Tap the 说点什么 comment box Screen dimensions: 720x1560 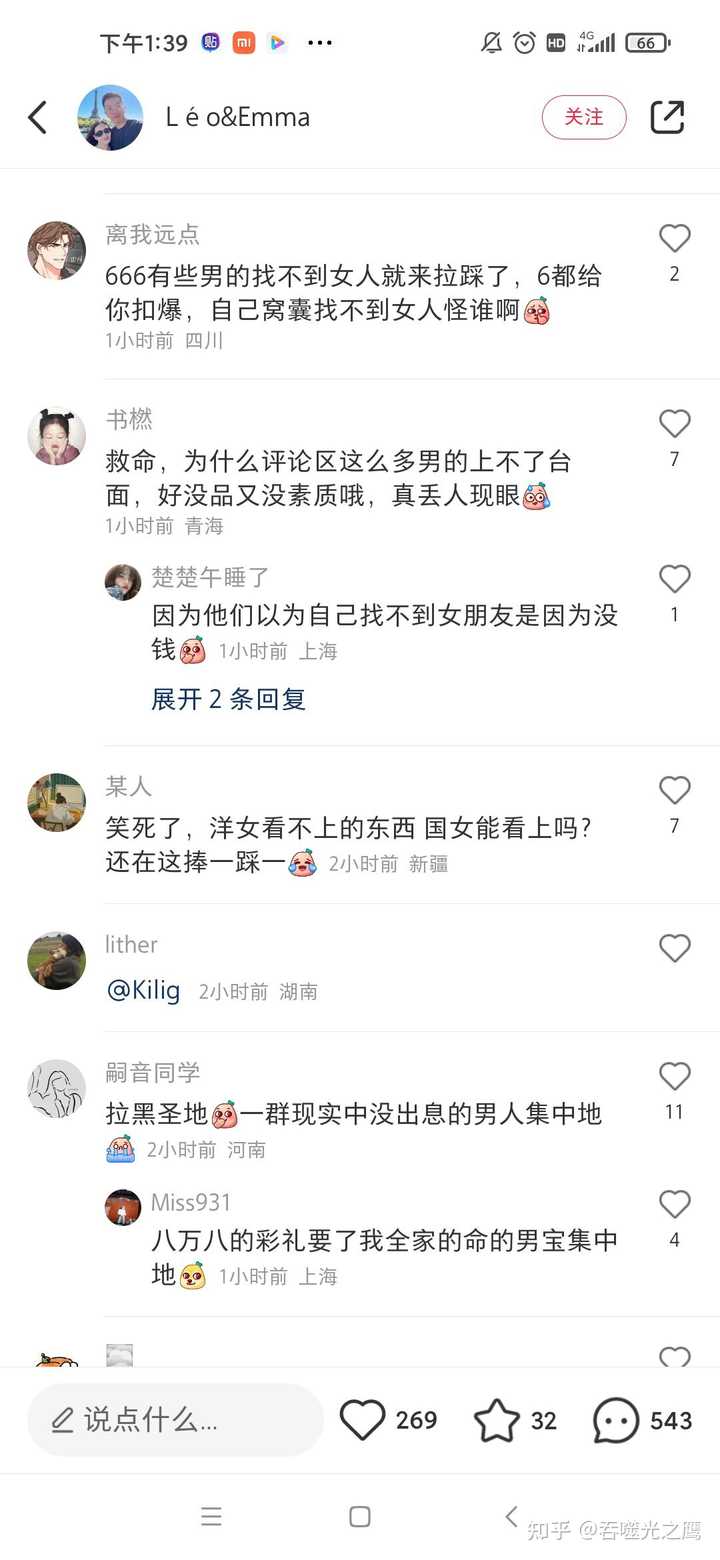coord(175,1420)
